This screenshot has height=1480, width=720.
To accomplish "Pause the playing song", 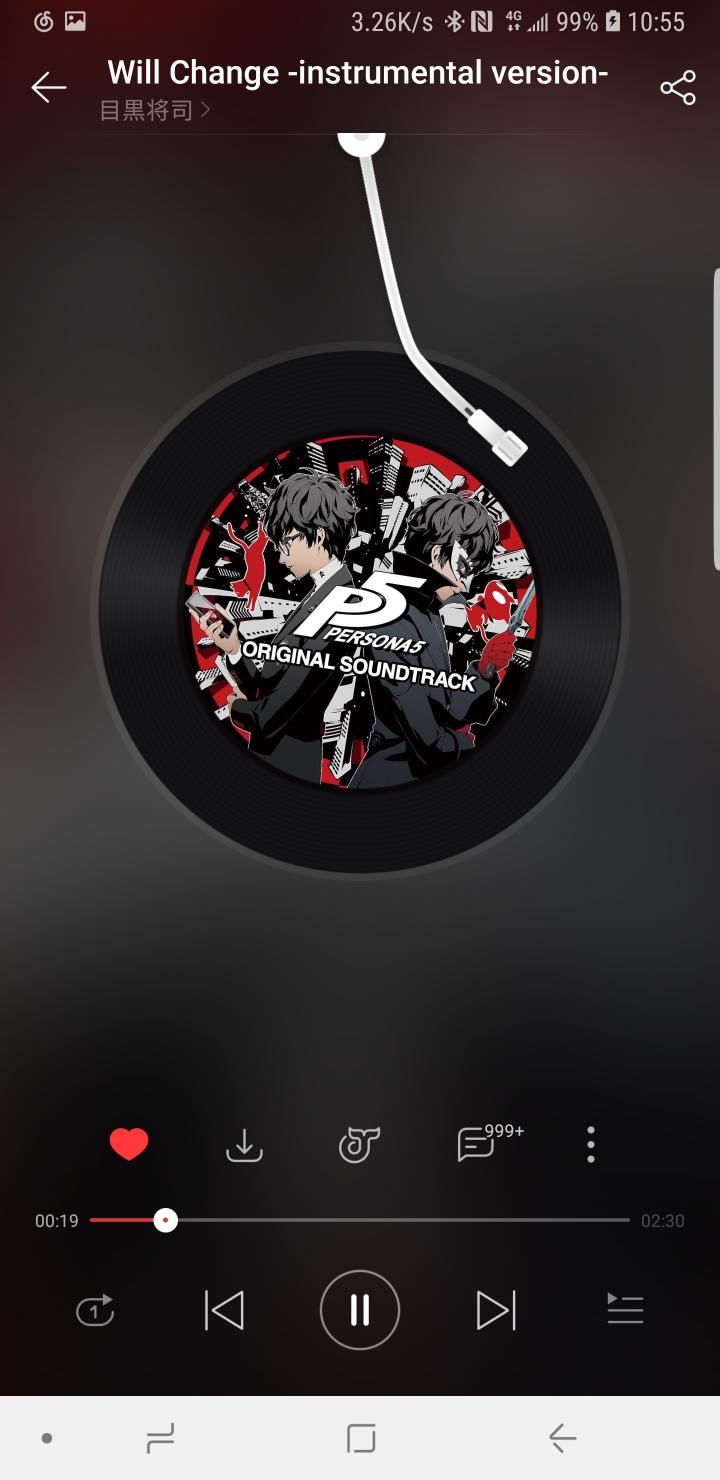I will [360, 1310].
